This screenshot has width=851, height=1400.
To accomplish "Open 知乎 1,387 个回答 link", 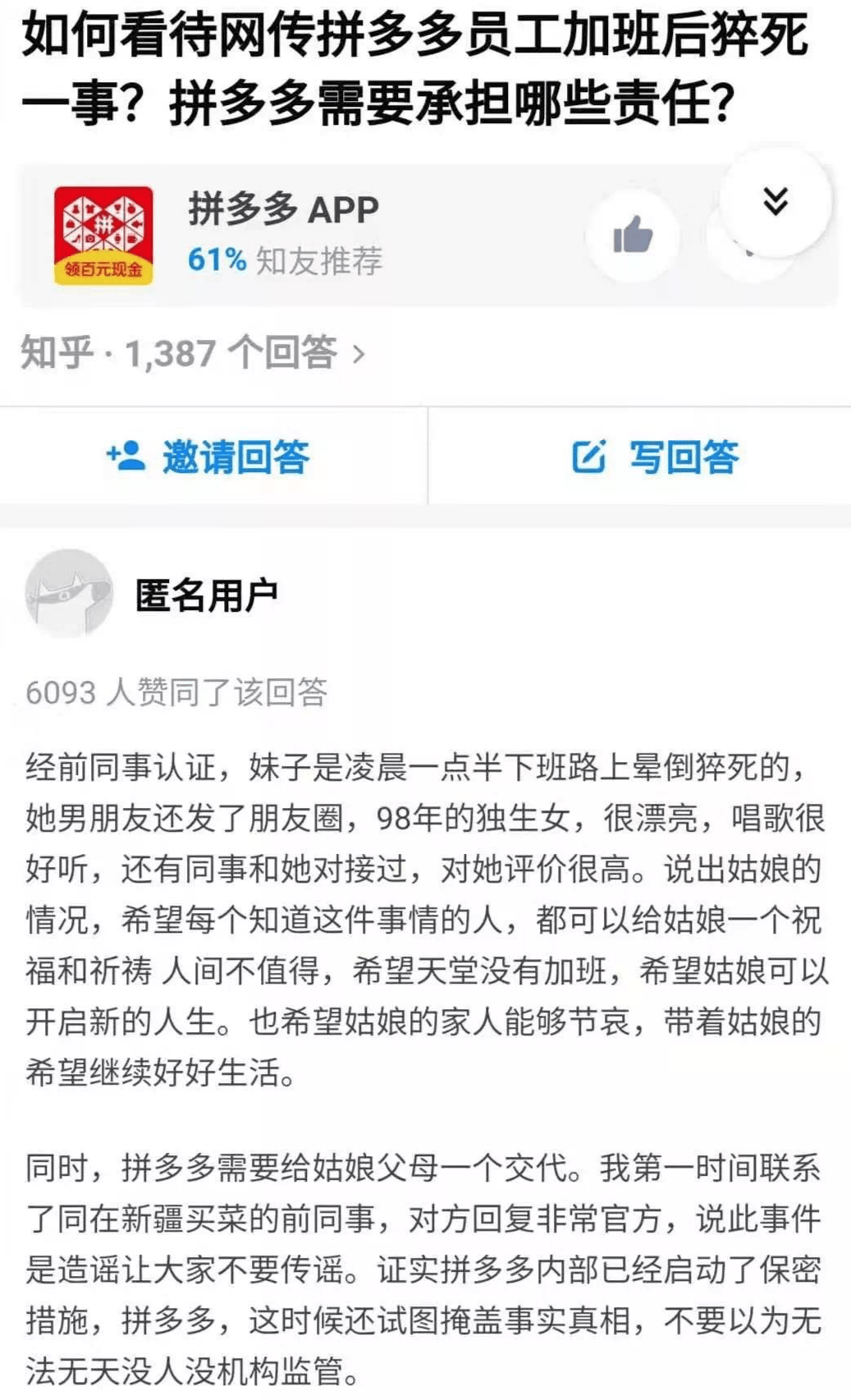I will point(193,353).
